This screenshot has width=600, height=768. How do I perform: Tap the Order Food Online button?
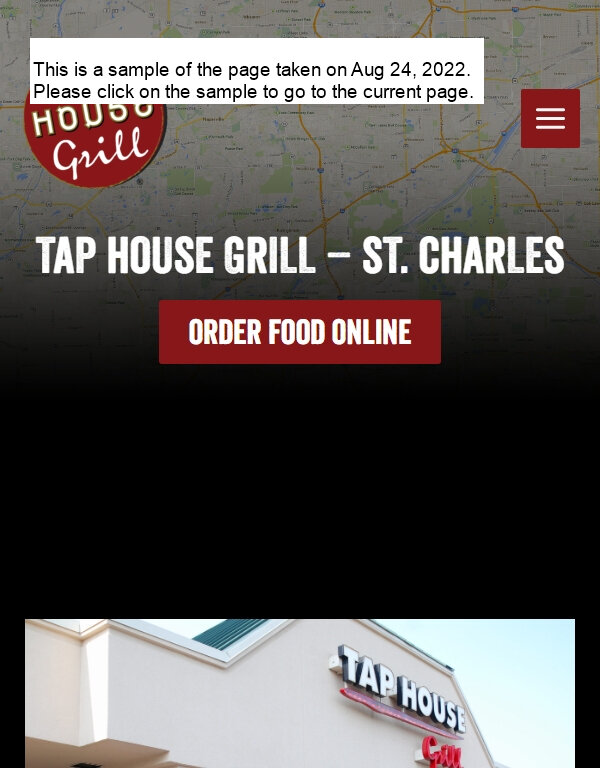300,332
